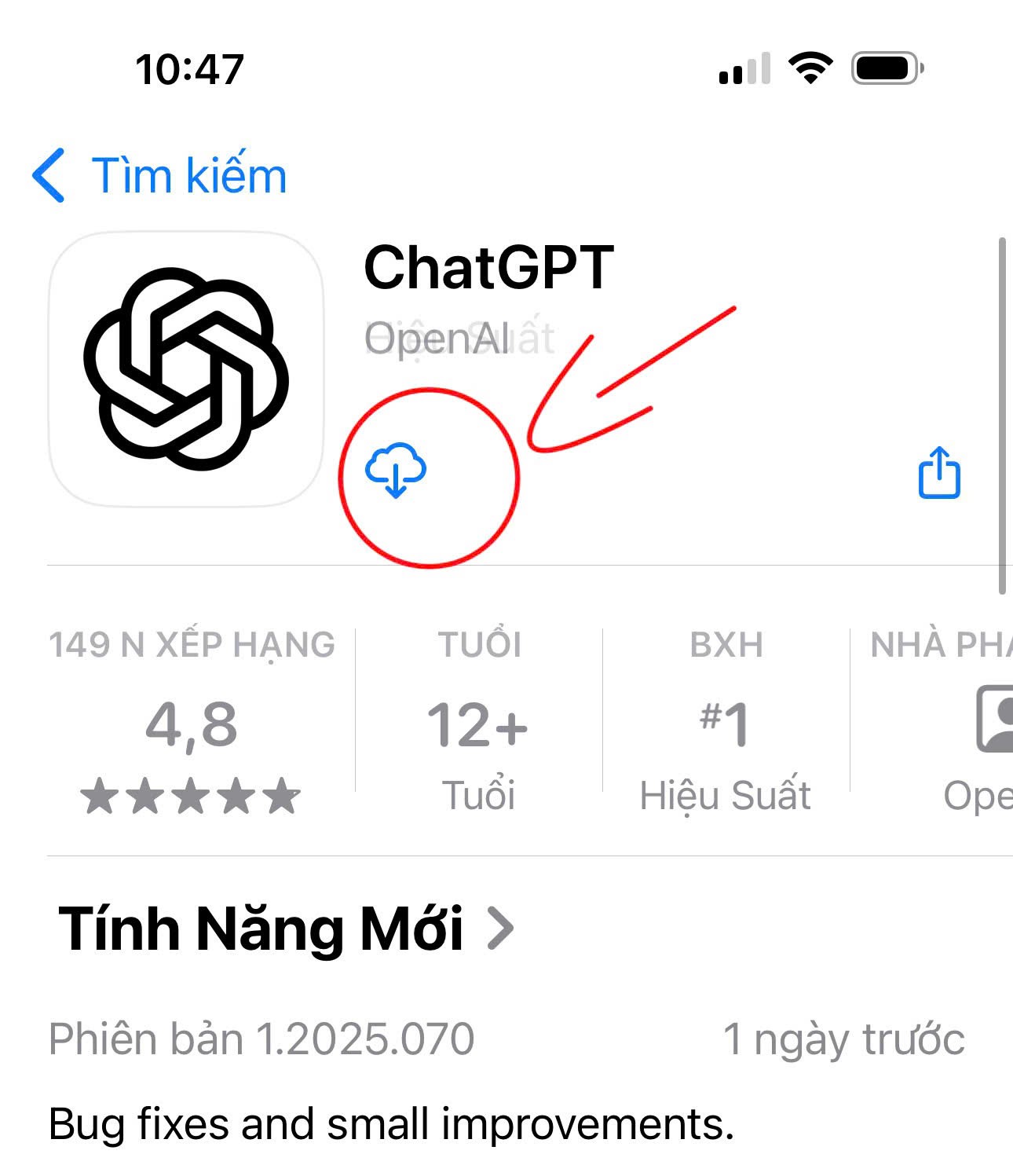
Task: View the 149 N ratings and reviews
Action: [192, 721]
